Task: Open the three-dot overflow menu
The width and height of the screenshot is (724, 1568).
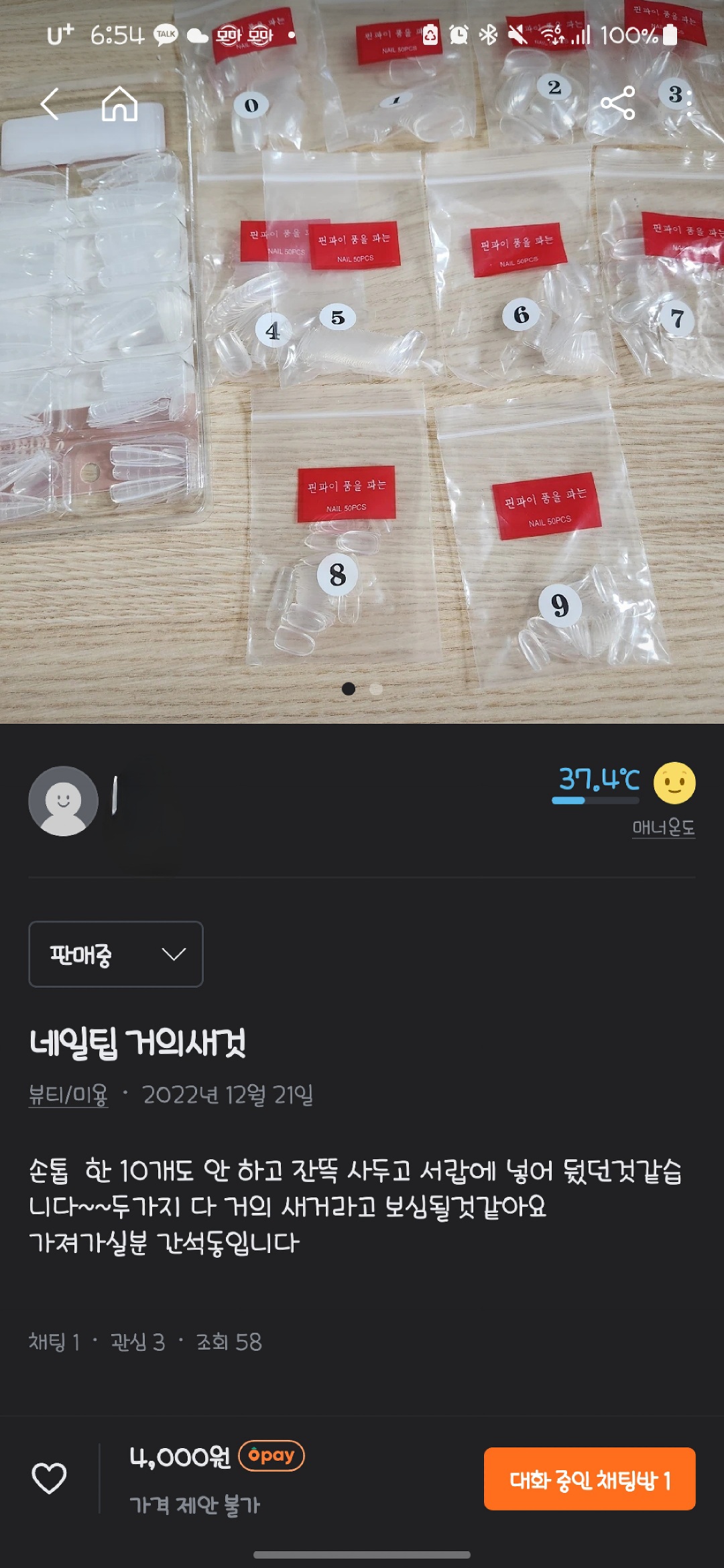Action: pos(689,103)
